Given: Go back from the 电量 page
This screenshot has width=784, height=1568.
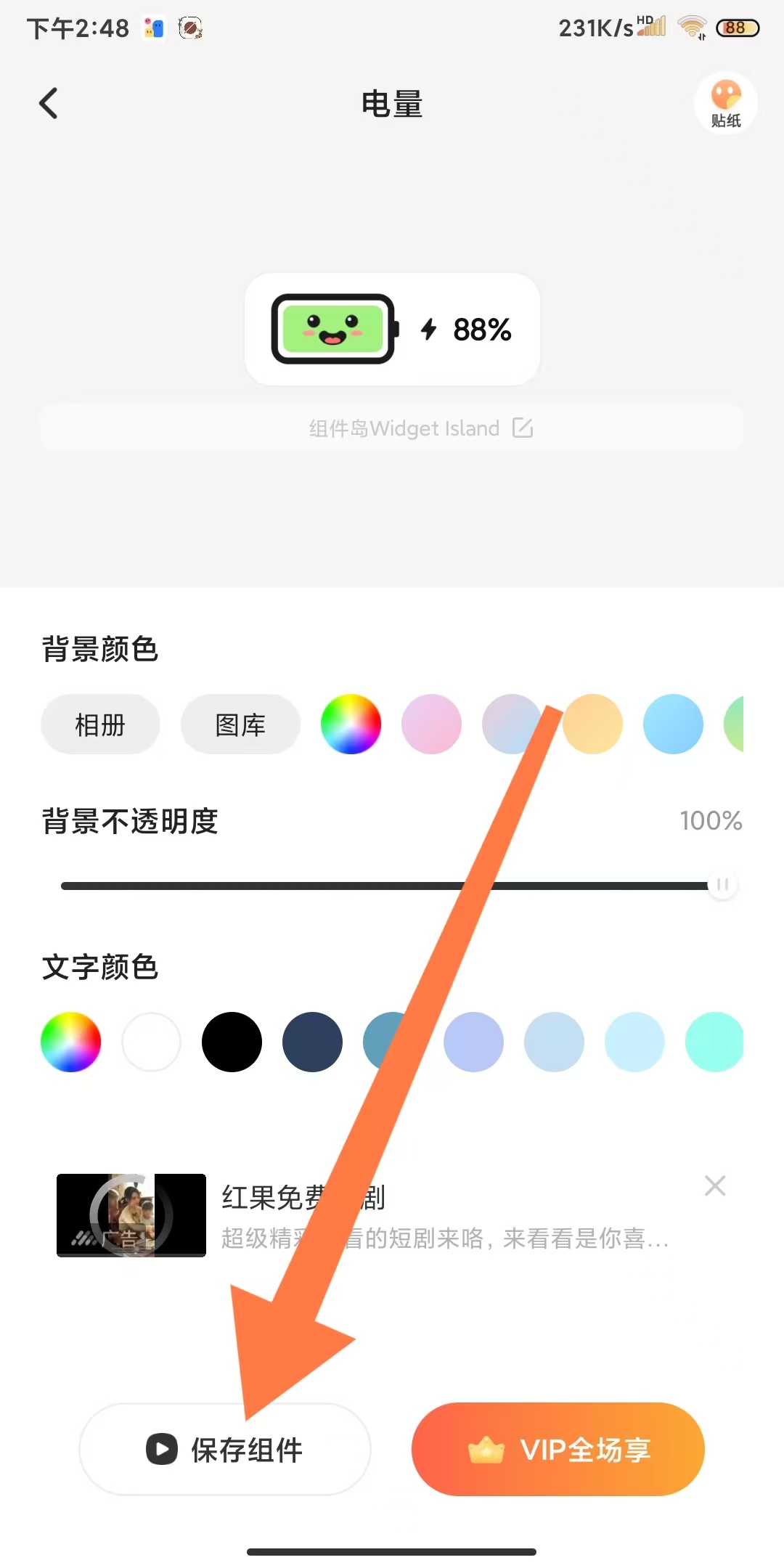Looking at the screenshot, I should [49, 103].
